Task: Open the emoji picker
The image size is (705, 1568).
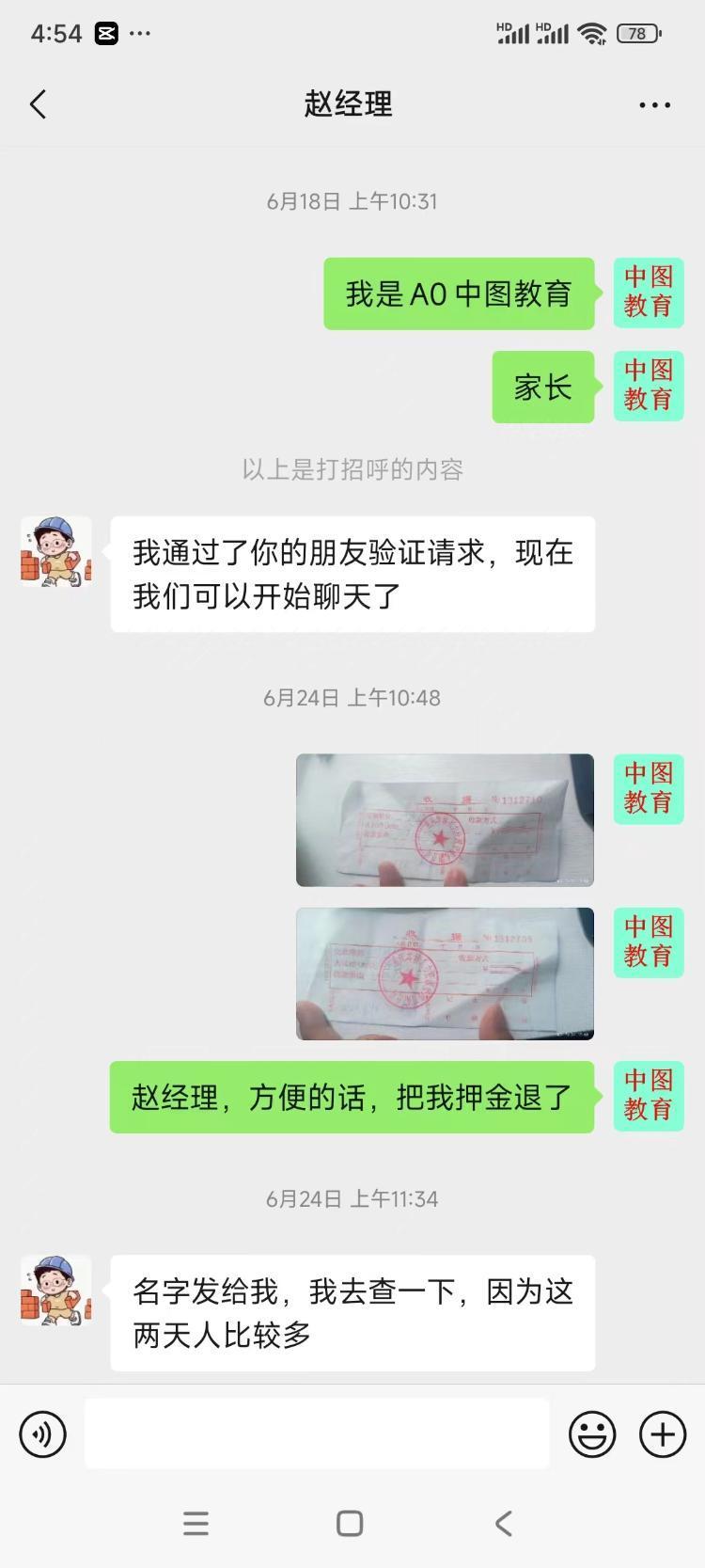Action: tap(592, 1434)
